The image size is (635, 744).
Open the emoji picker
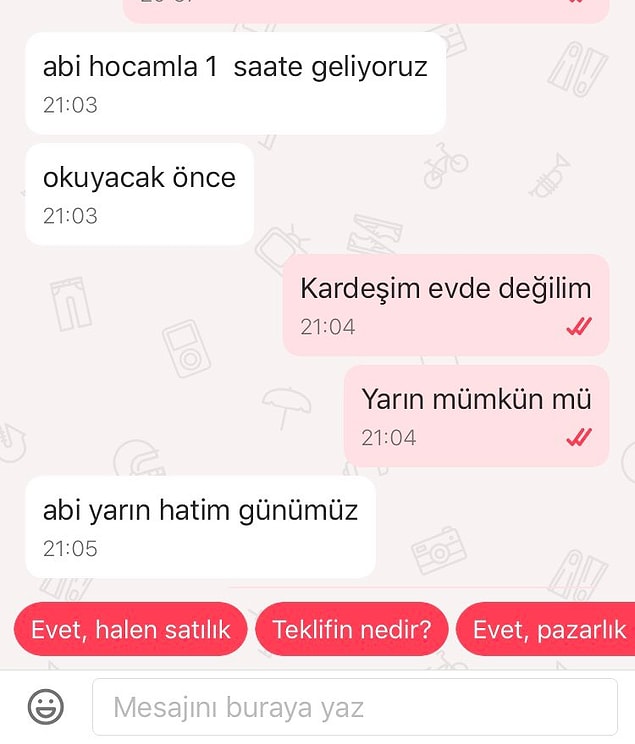(x=45, y=707)
